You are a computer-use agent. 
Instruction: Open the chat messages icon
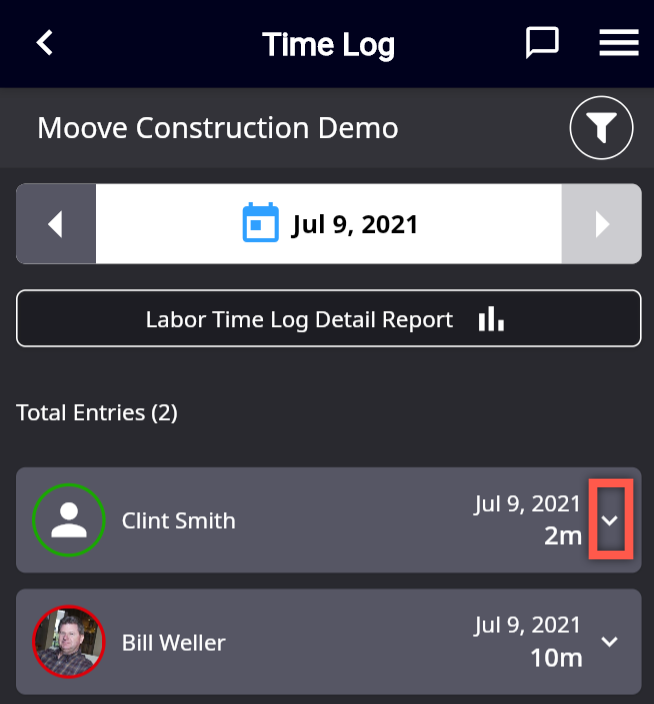coord(542,43)
